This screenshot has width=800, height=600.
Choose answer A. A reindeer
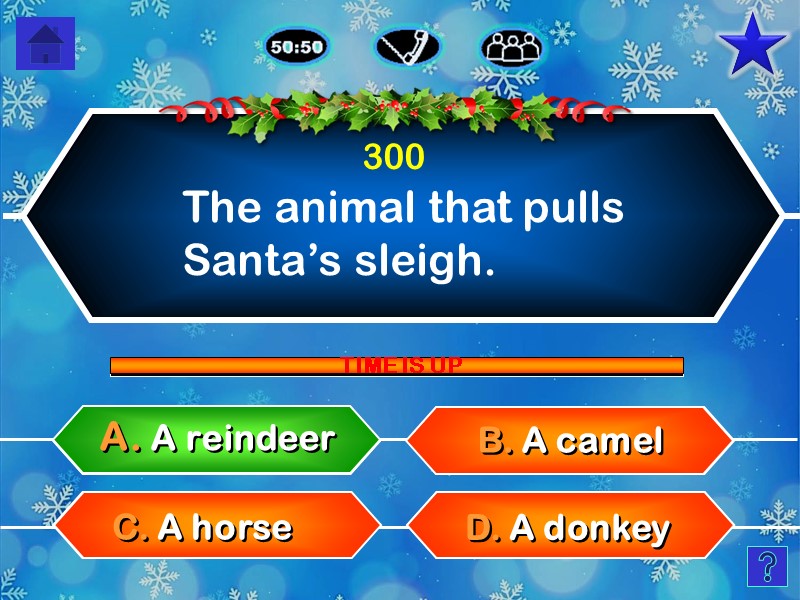(x=217, y=439)
